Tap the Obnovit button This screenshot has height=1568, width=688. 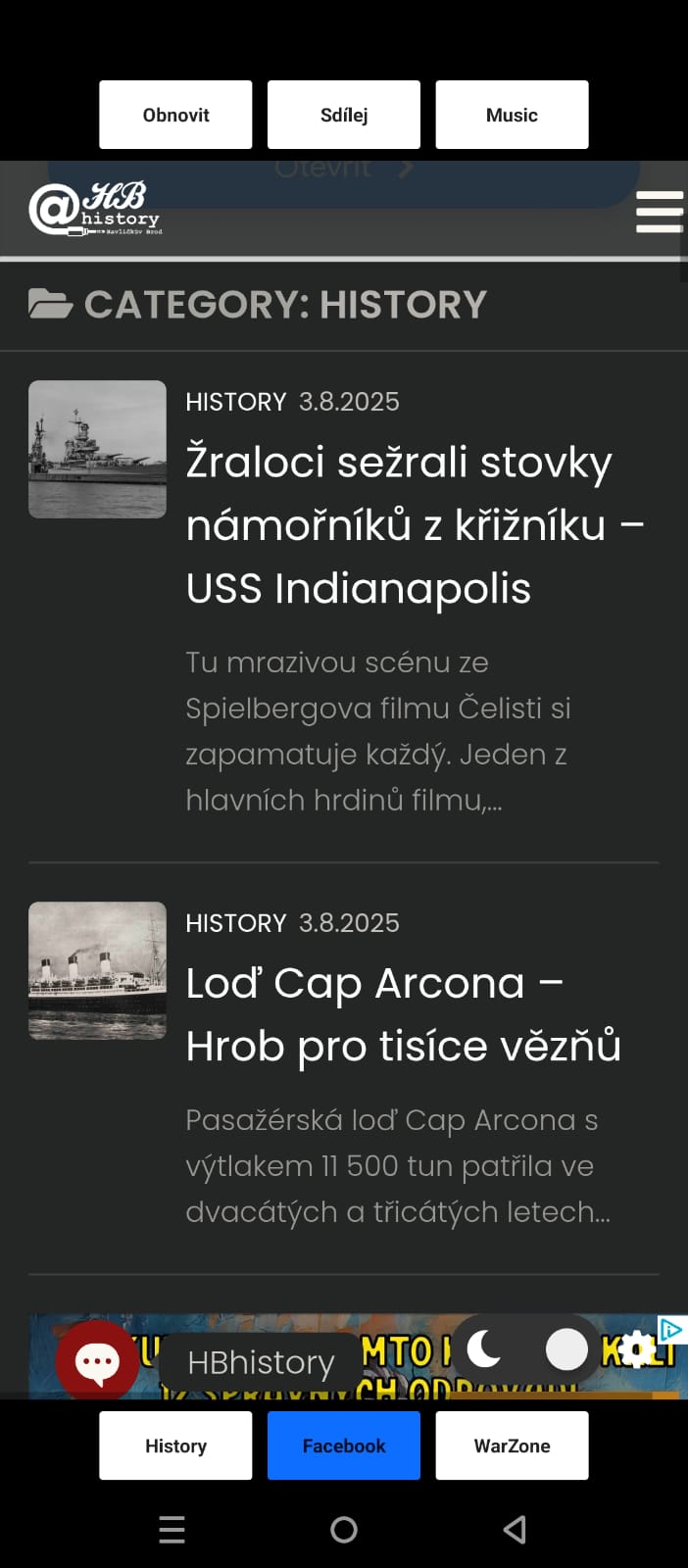coord(175,115)
